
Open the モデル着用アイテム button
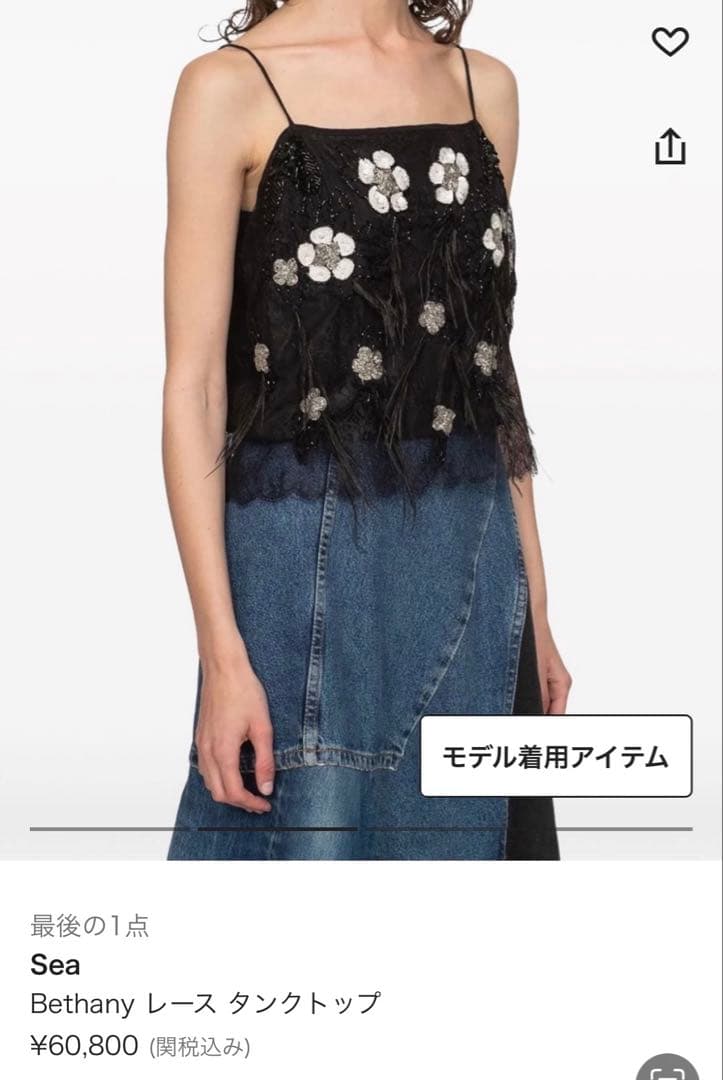click(x=555, y=756)
